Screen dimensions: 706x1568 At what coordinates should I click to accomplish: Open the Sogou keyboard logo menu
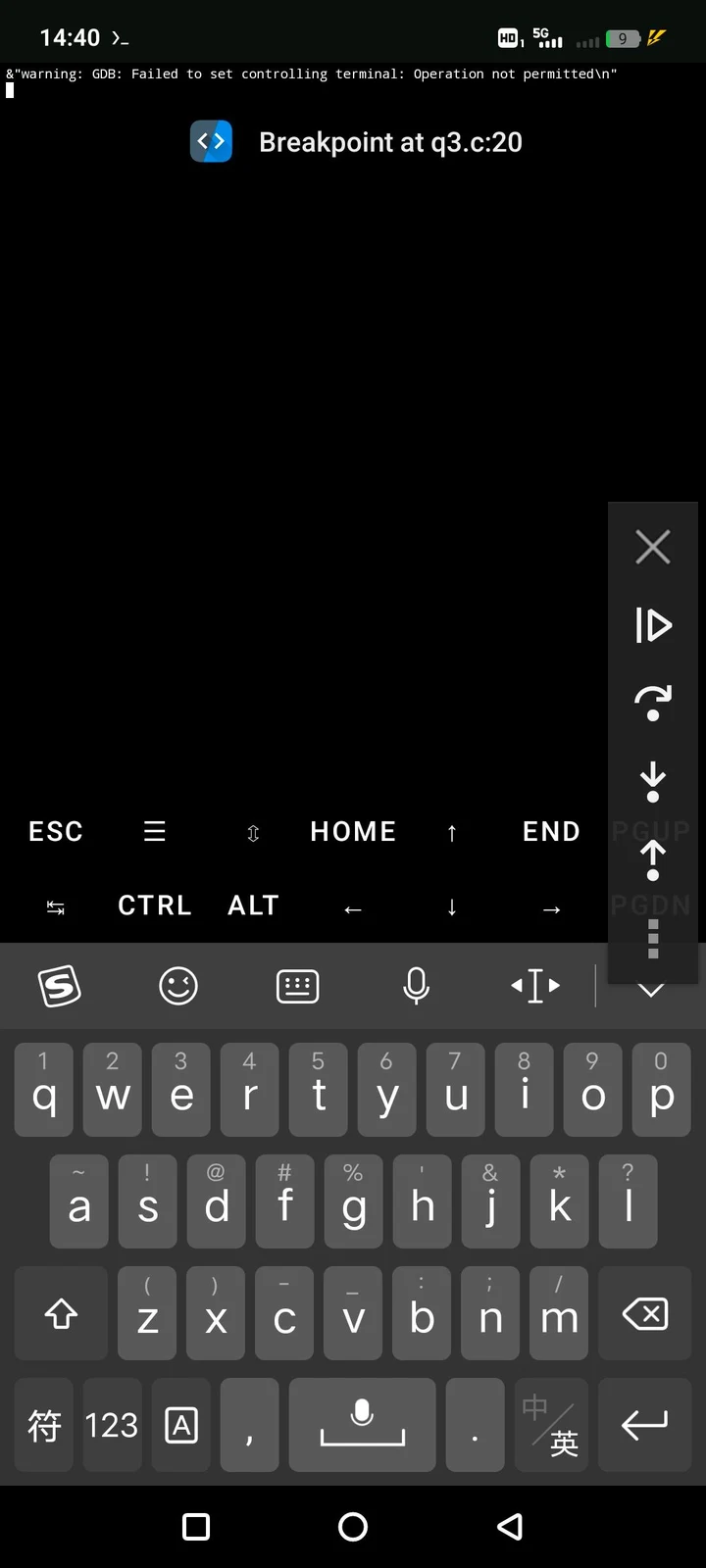pyautogui.click(x=60, y=986)
